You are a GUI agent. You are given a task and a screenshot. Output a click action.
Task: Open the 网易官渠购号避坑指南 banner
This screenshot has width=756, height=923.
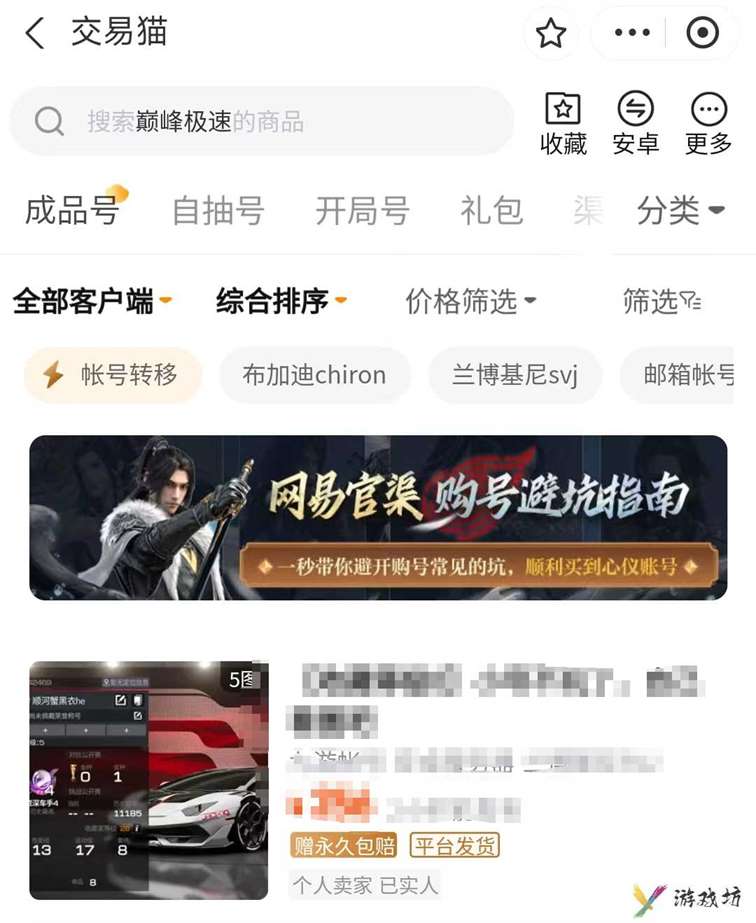[378, 517]
